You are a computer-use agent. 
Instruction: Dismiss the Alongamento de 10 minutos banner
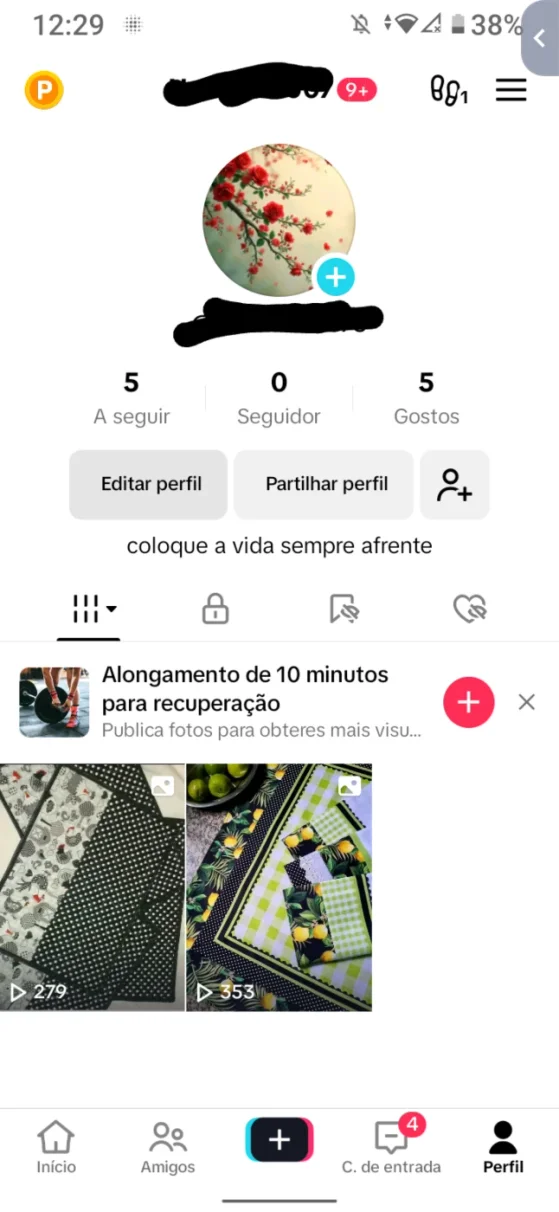(x=527, y=702)
